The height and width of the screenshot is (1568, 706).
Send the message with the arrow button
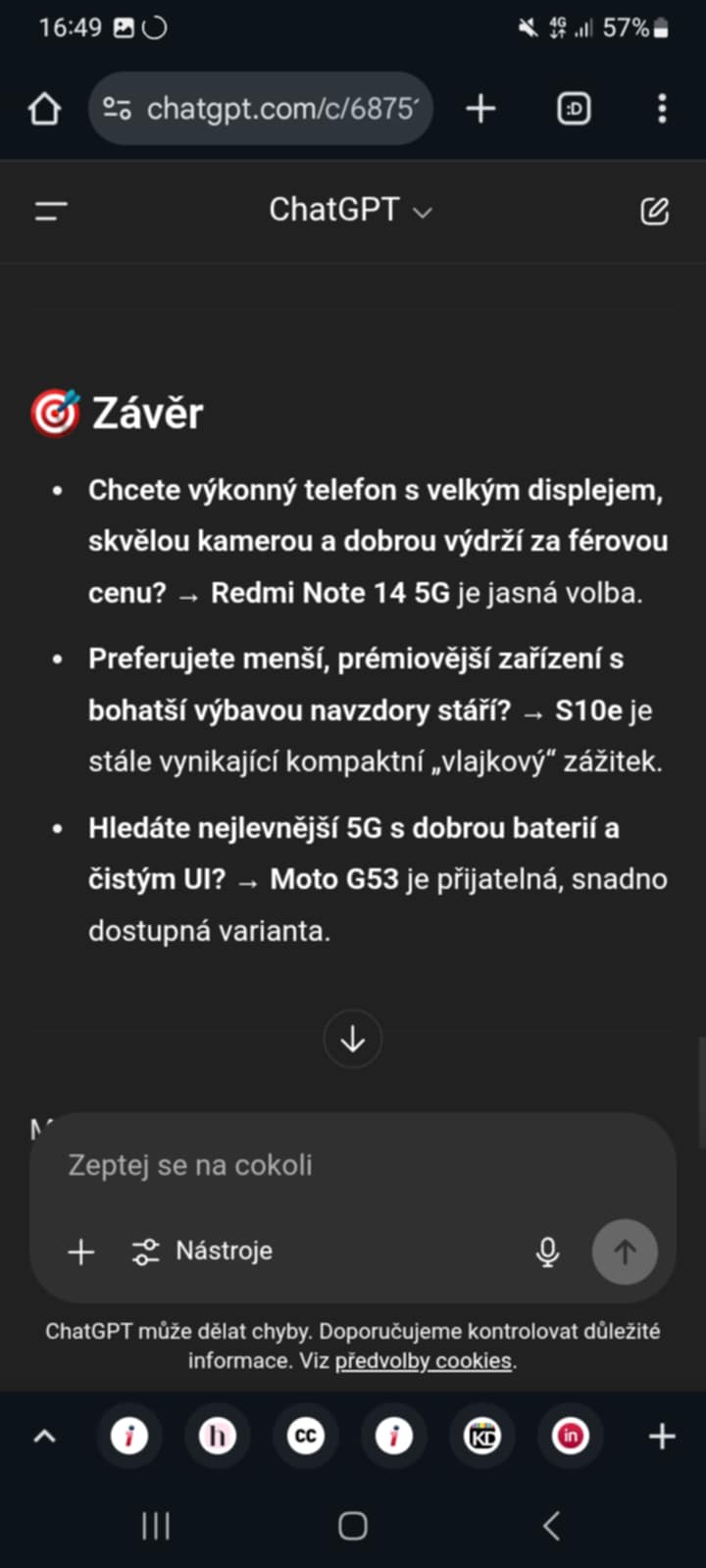coord(625,1251)
